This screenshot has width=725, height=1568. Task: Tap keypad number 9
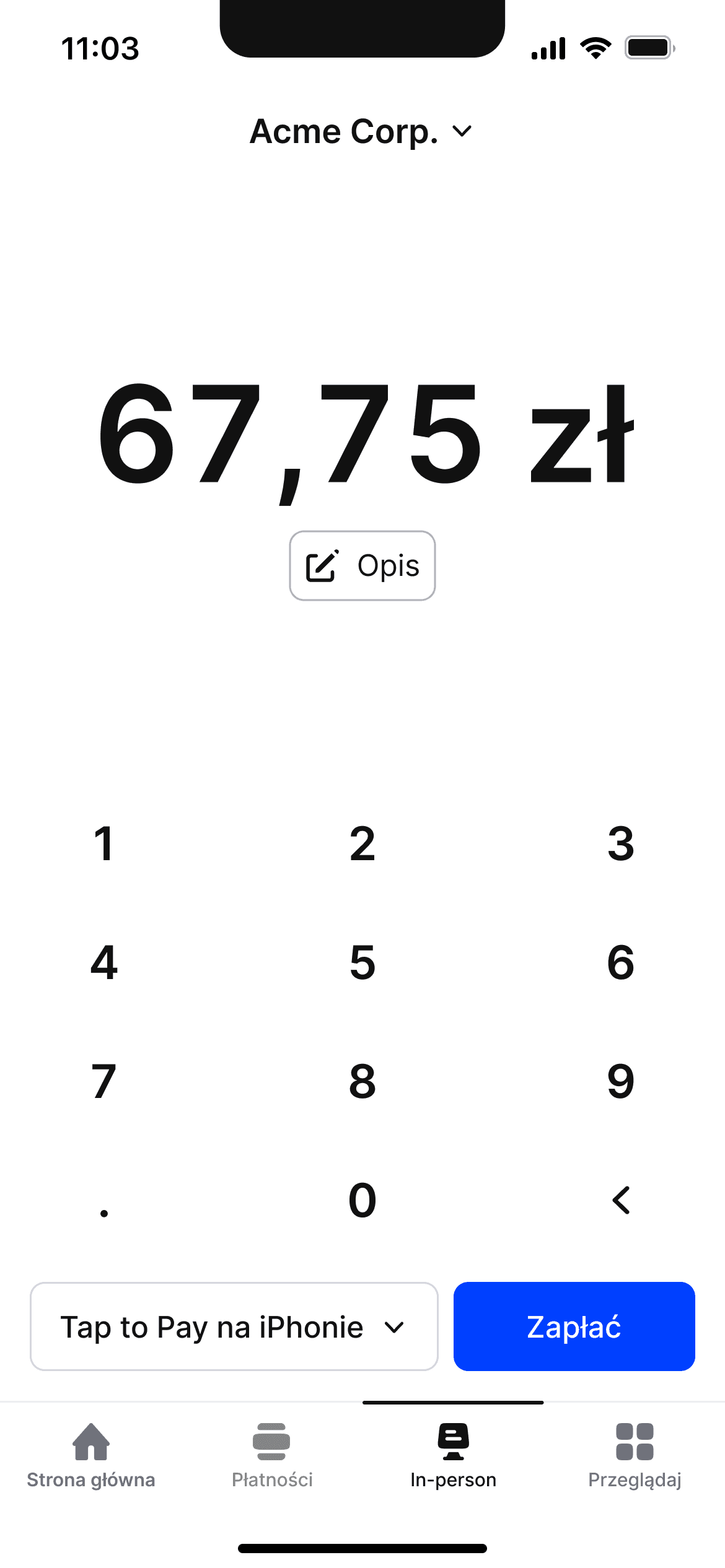(621, 1081)
